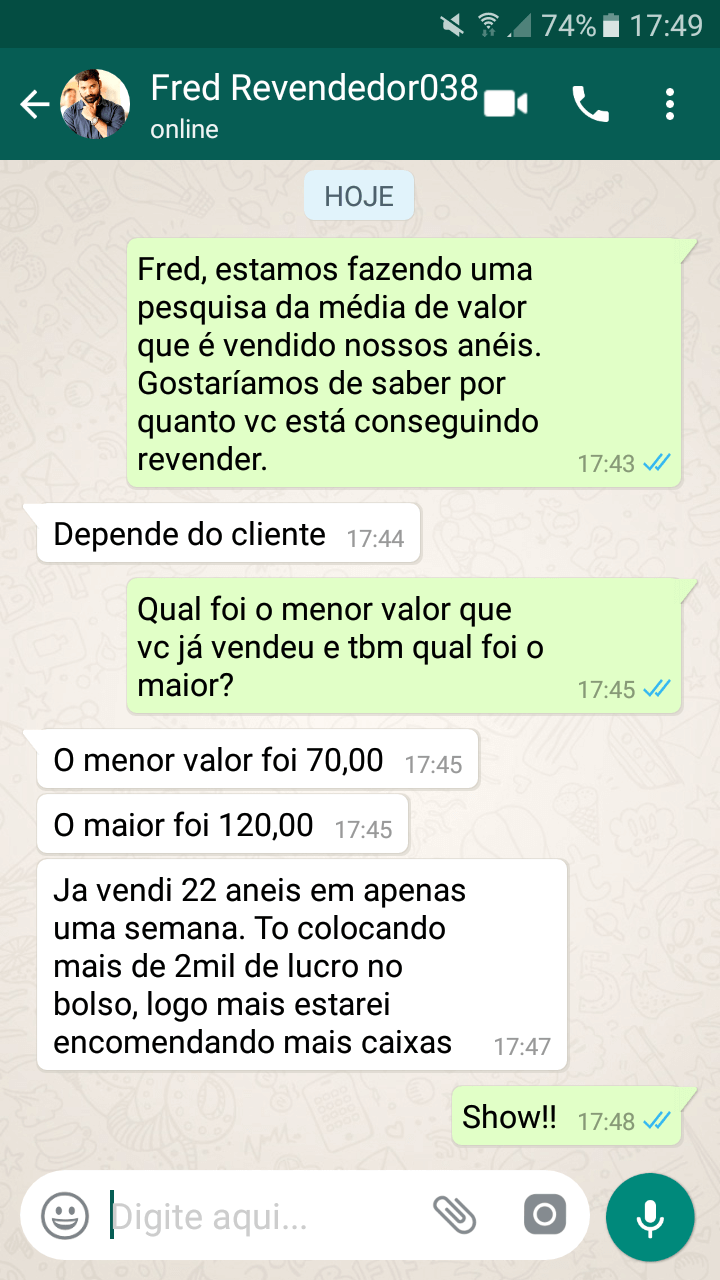Focus the Digite aqui message field

pyautogui.click(x=260, y=1216)
